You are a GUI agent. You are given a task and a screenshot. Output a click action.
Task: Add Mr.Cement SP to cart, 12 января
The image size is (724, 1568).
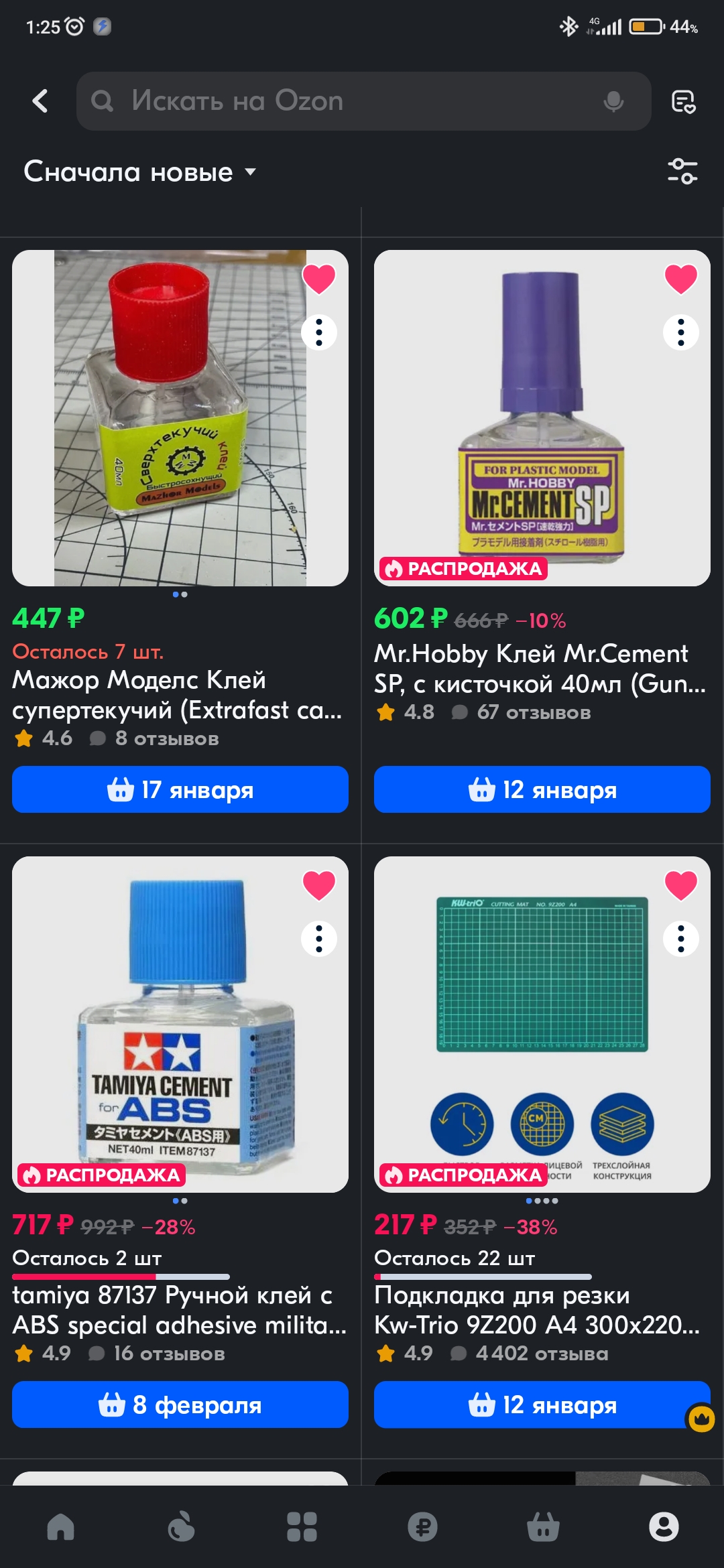tap(542, 789)
